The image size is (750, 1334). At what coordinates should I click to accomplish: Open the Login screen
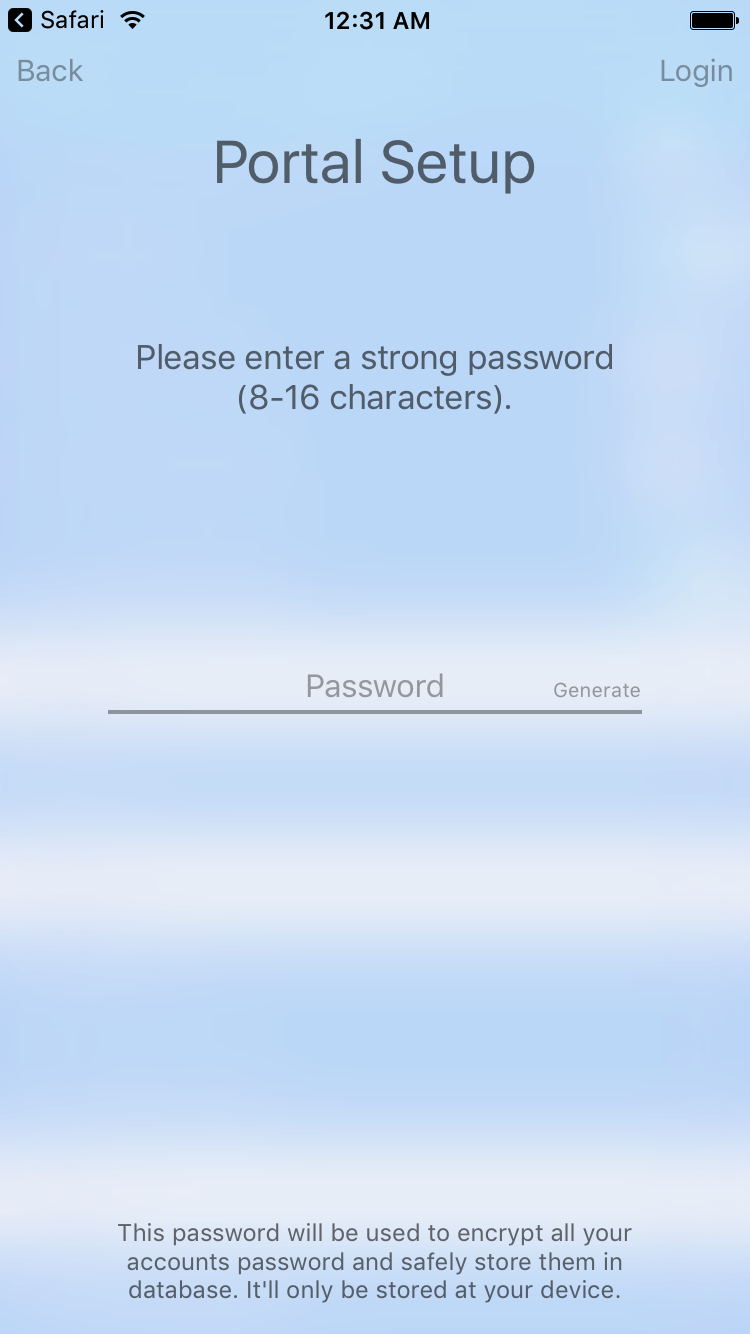click(696, 71)
